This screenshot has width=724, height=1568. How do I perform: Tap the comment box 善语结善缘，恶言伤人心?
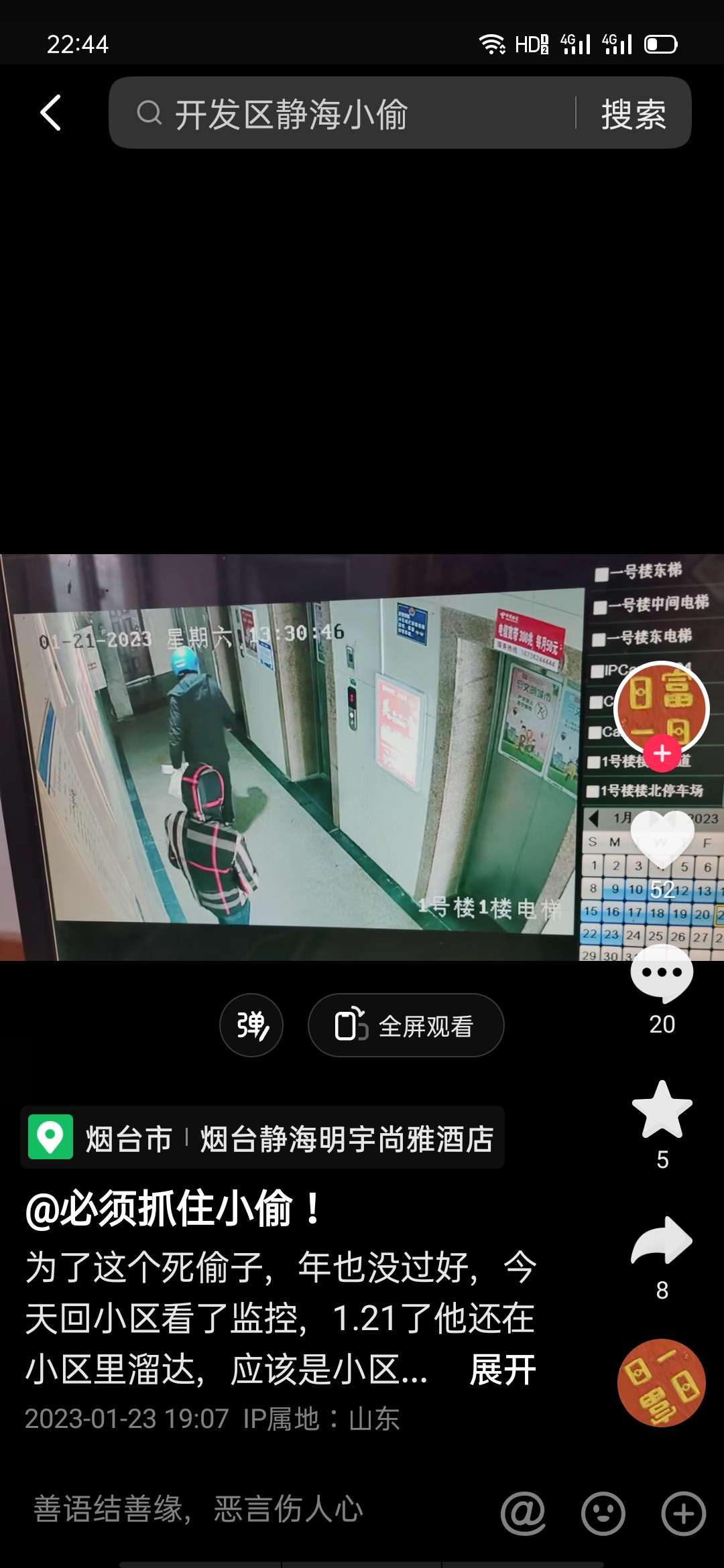[198, 1510]
